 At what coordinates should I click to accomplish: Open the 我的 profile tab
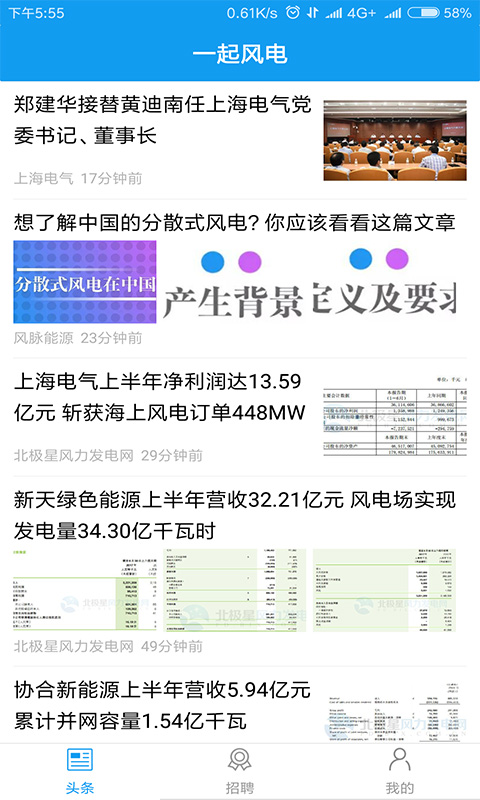[x=400, y=771]
